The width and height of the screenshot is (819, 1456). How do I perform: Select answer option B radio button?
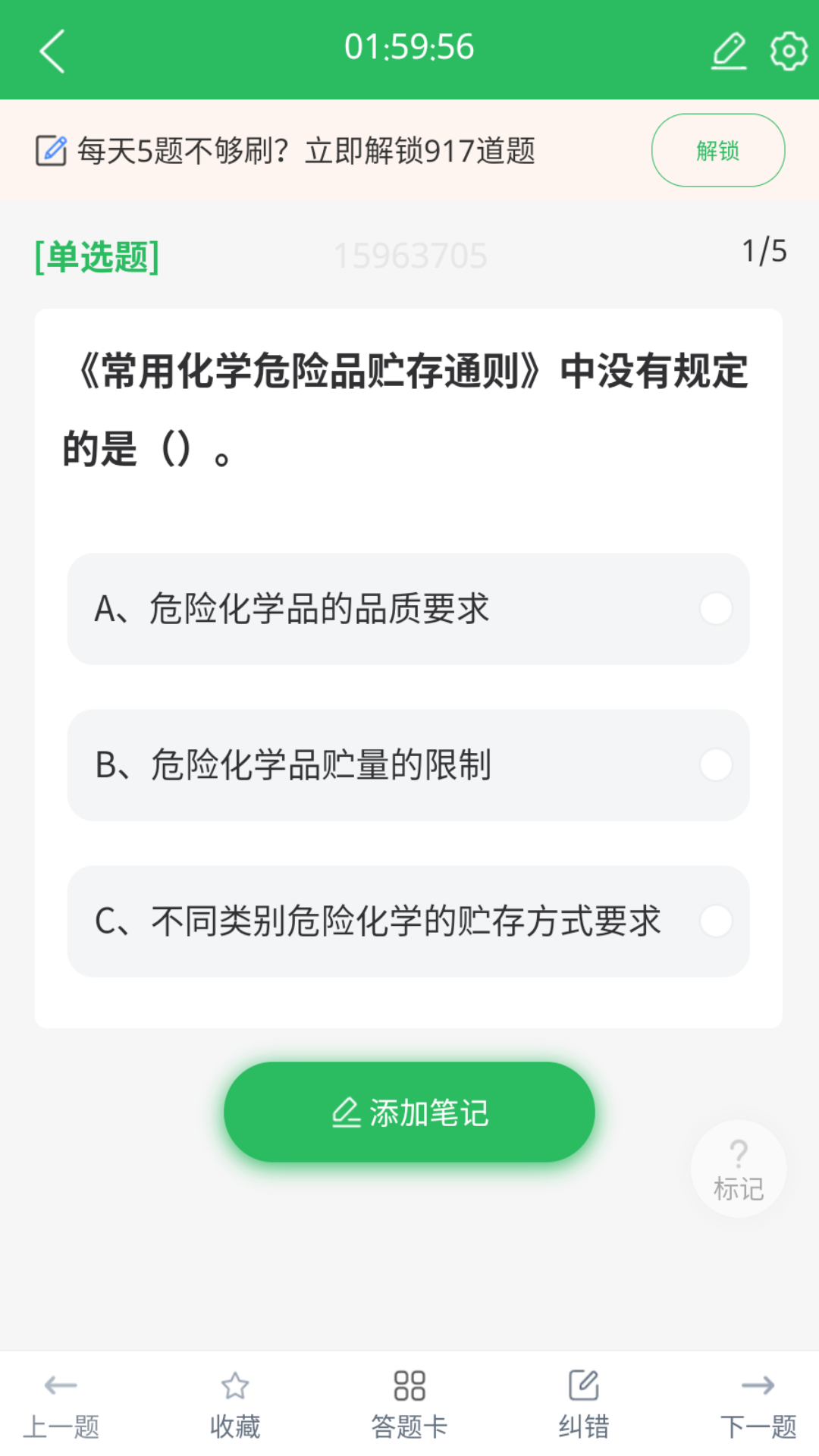tap(717, 765)
